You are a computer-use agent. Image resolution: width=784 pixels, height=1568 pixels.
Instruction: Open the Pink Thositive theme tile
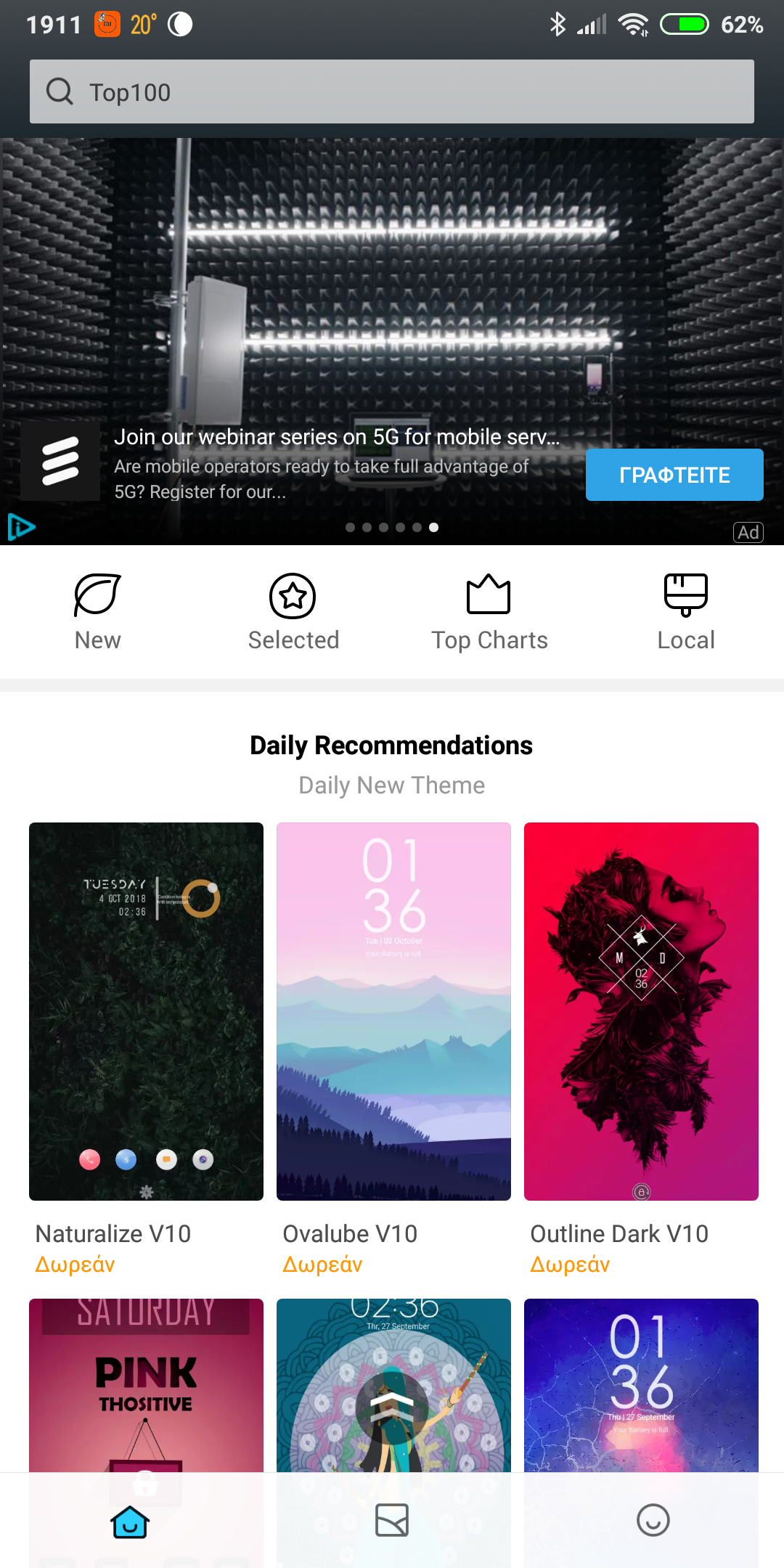point(146,1385)
